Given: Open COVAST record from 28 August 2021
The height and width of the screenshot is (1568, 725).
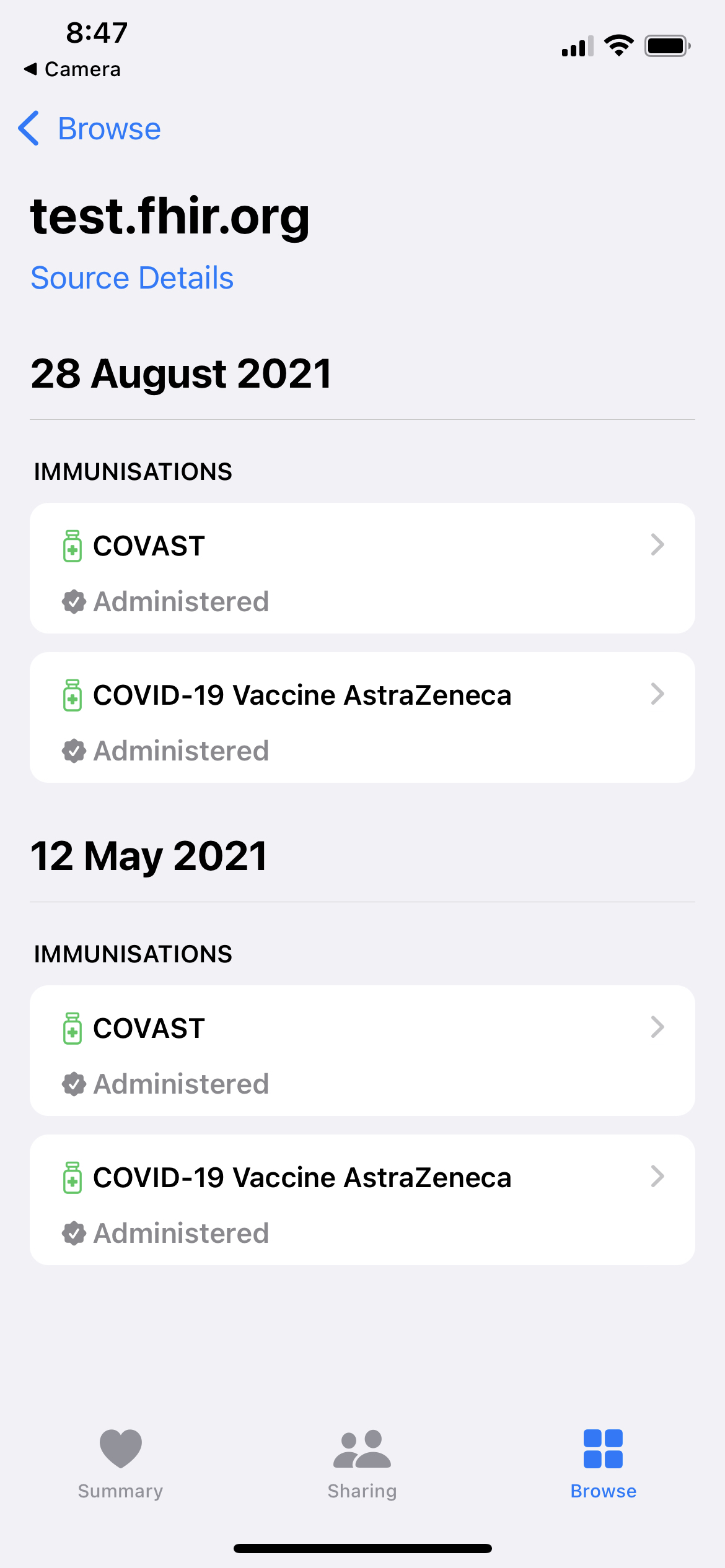Looking at the screenshot, I should tap(362, 568).
